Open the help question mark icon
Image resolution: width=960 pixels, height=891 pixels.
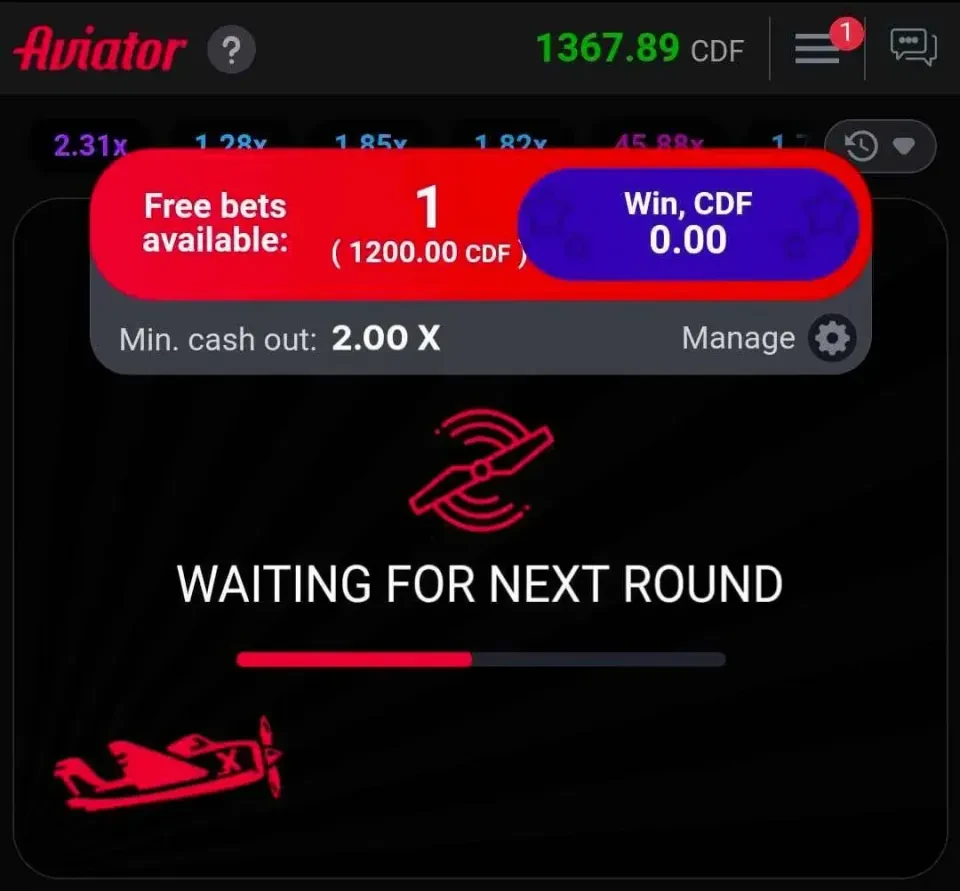point(231,49)
